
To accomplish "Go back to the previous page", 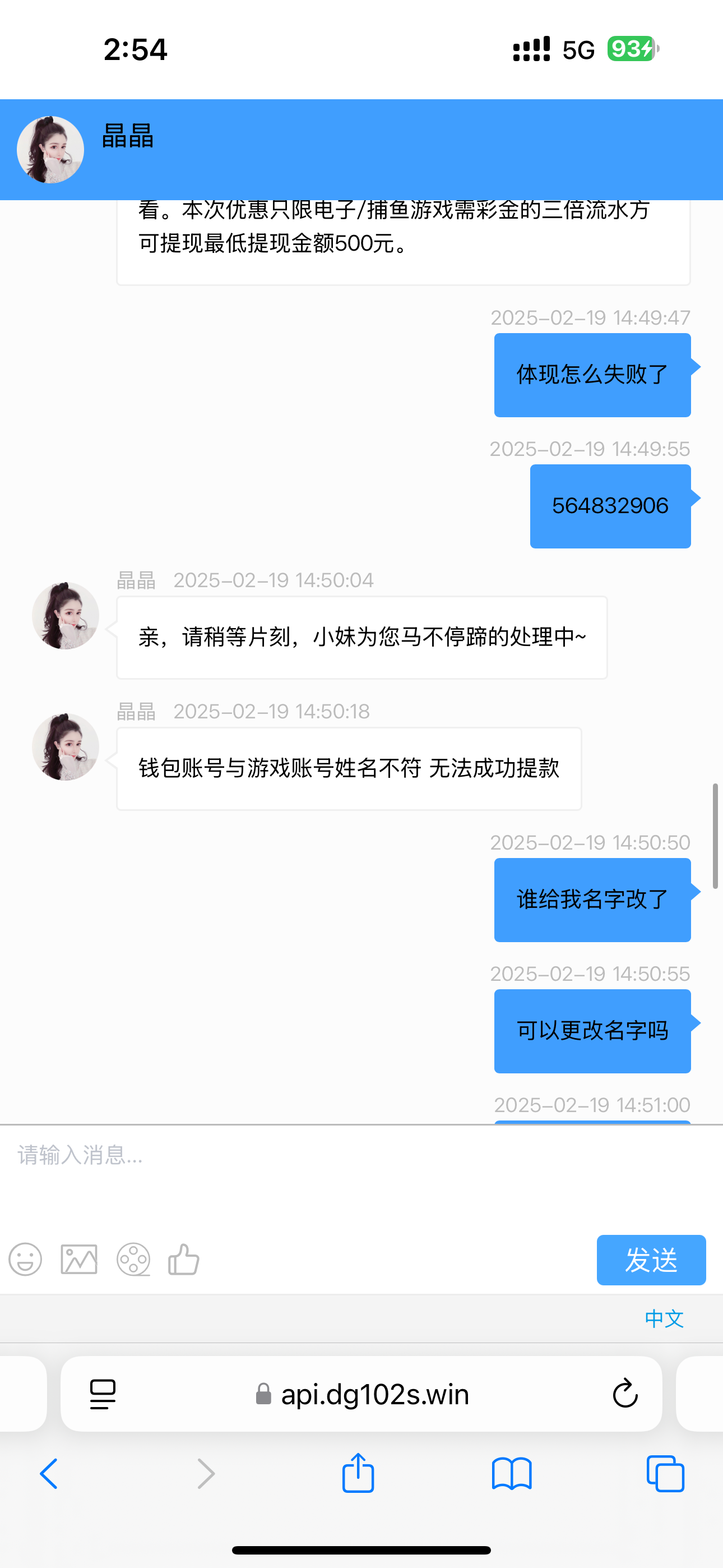I will [49, 1474].
